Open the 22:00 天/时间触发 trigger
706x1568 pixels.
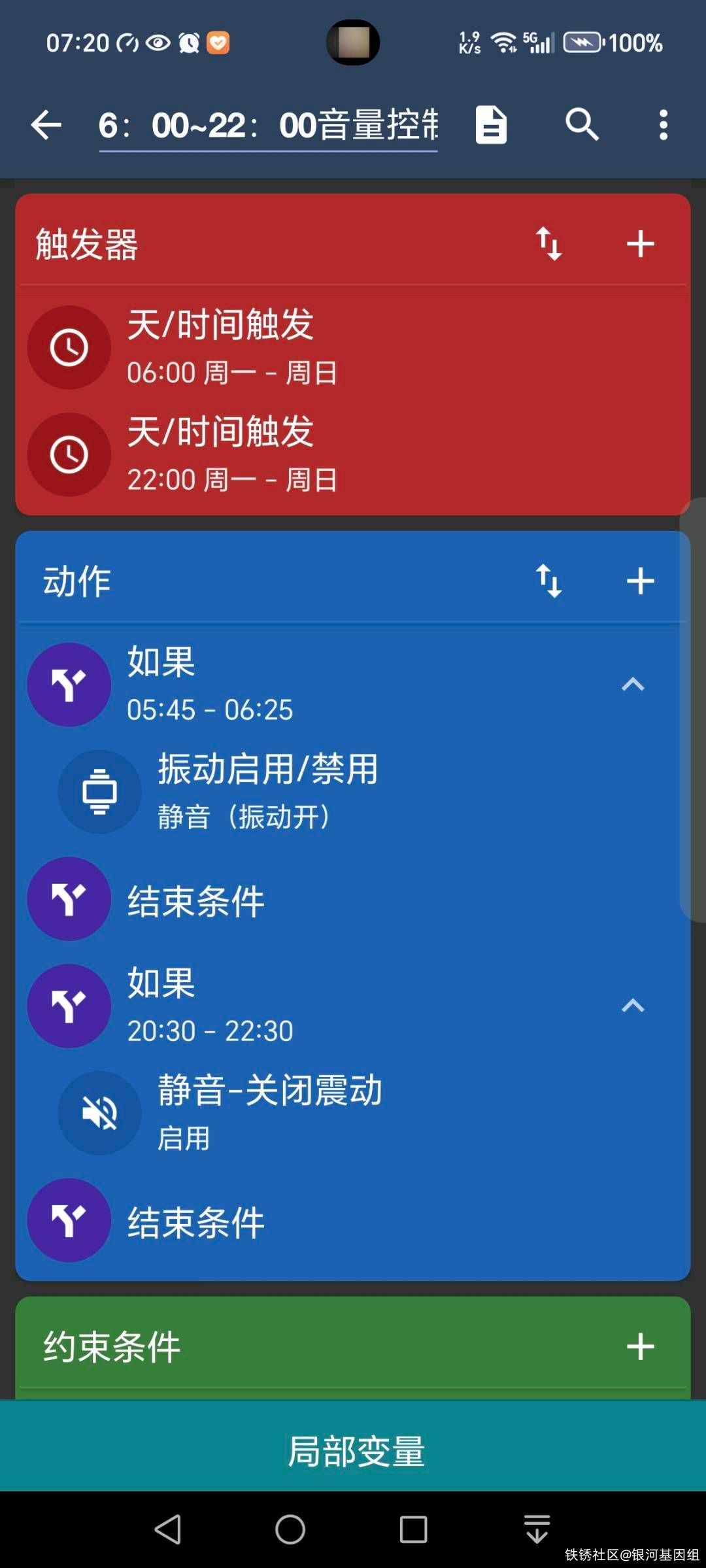[x=231, y=454]
